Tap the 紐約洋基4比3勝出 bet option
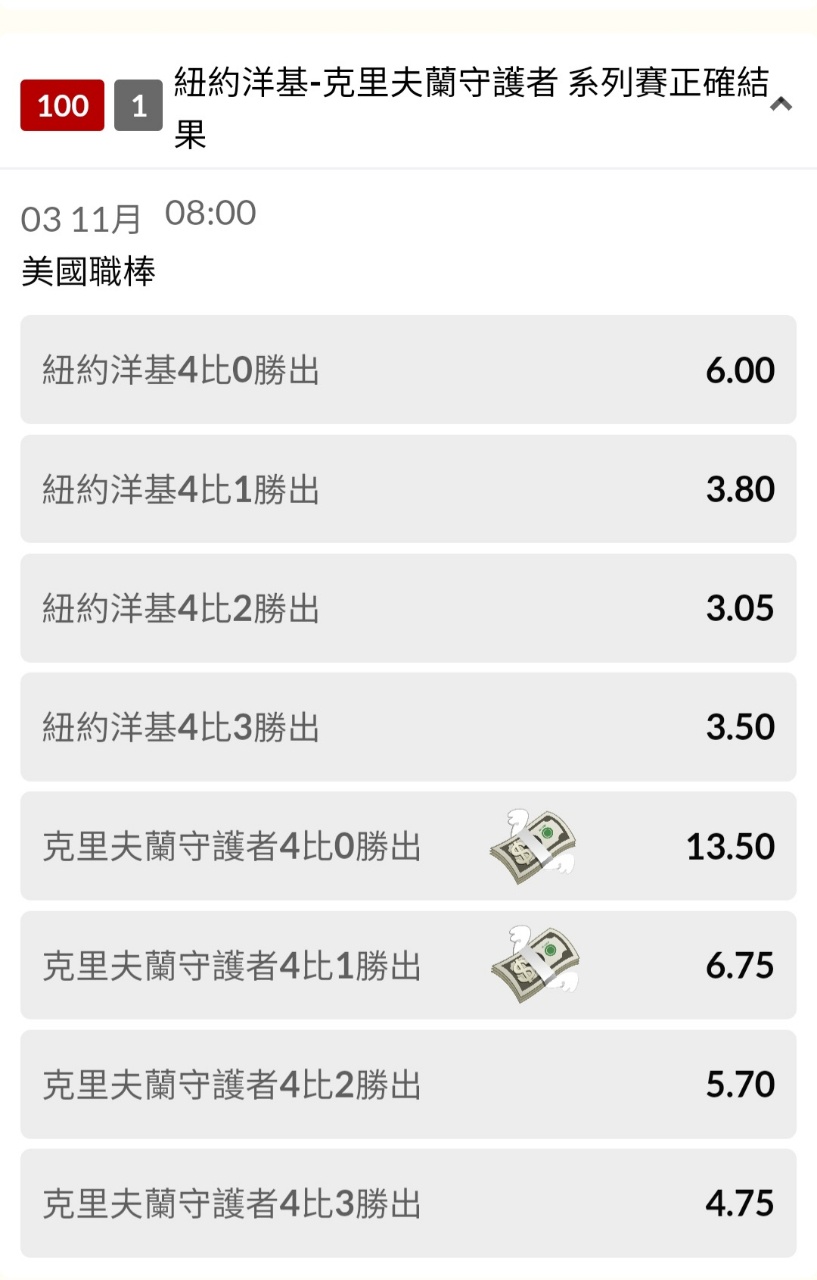Image resolution: width=817 pixels, height=1280 pixels. (x=408, y=727)
